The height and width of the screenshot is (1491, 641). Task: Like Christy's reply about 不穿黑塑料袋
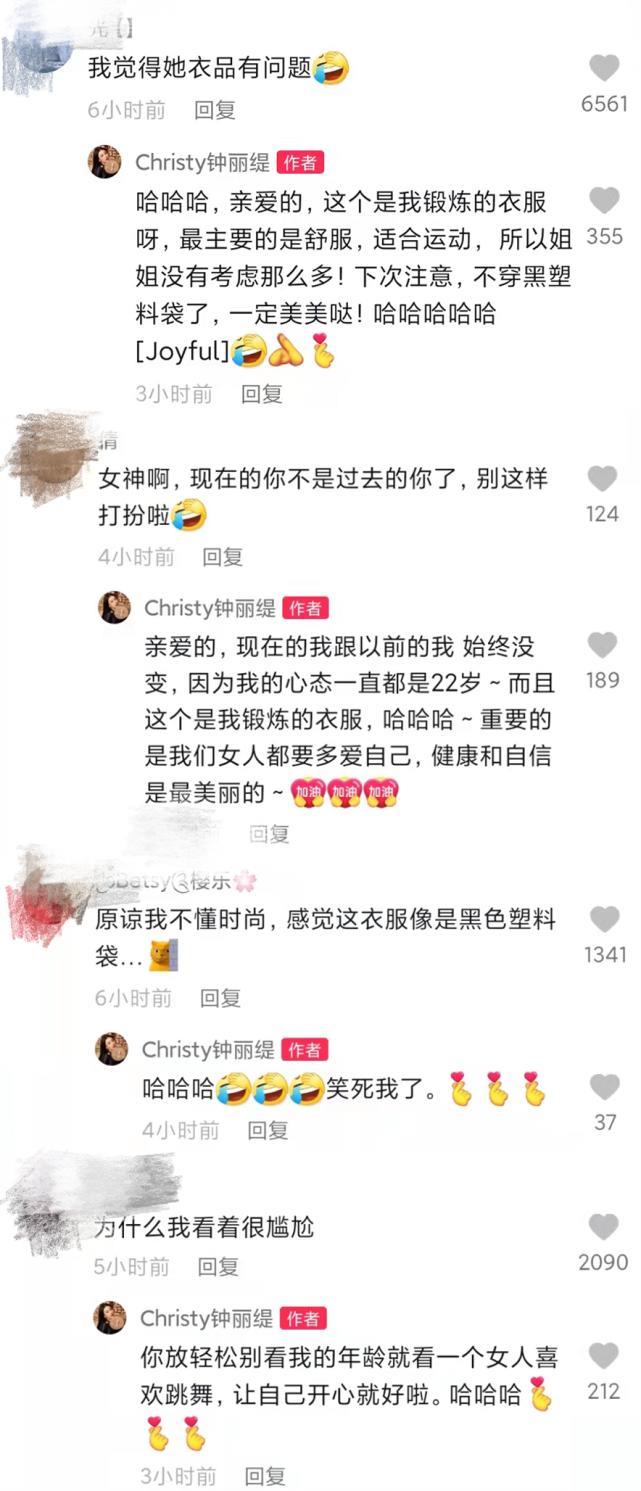point(604,201)
